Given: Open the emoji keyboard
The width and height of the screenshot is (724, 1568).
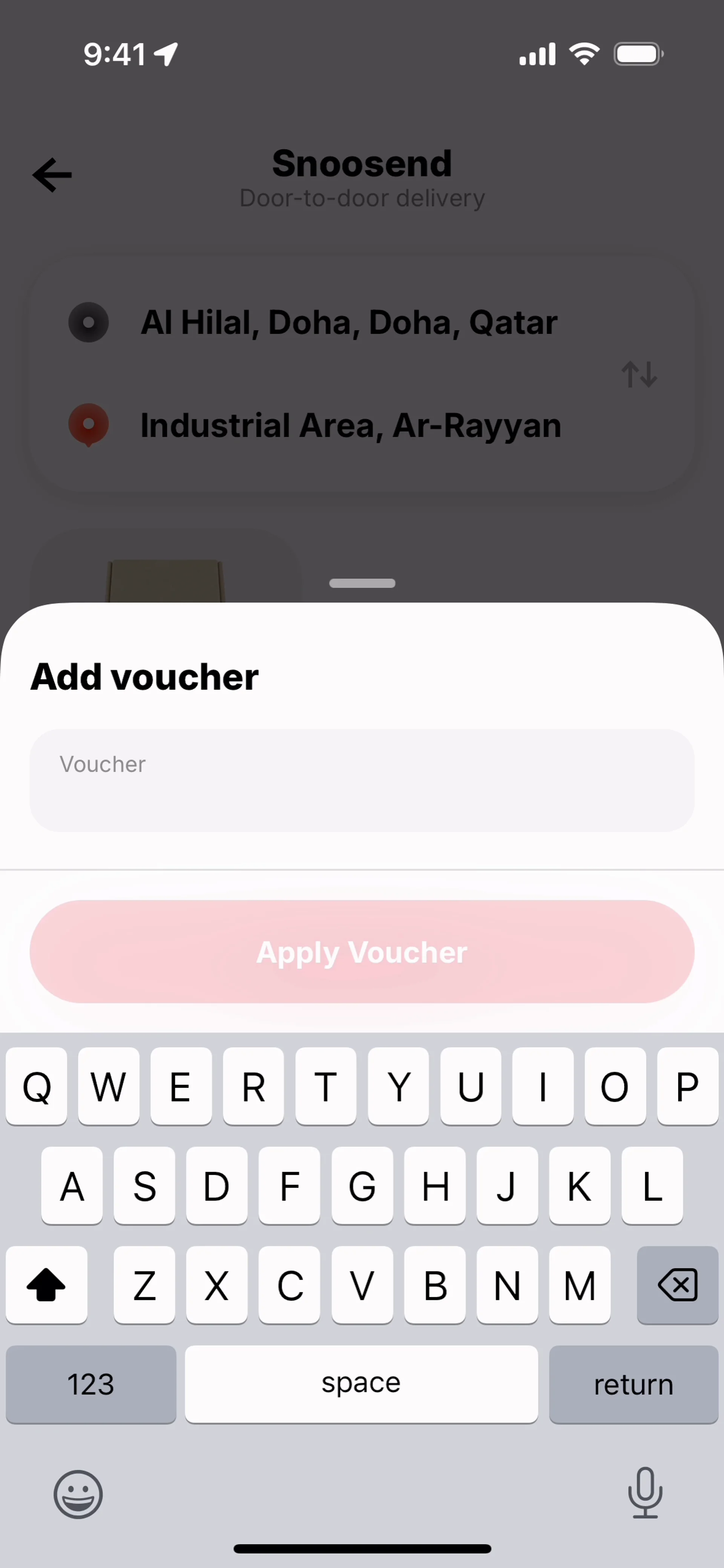Looking at the screenshot, I should [78, 1494].
